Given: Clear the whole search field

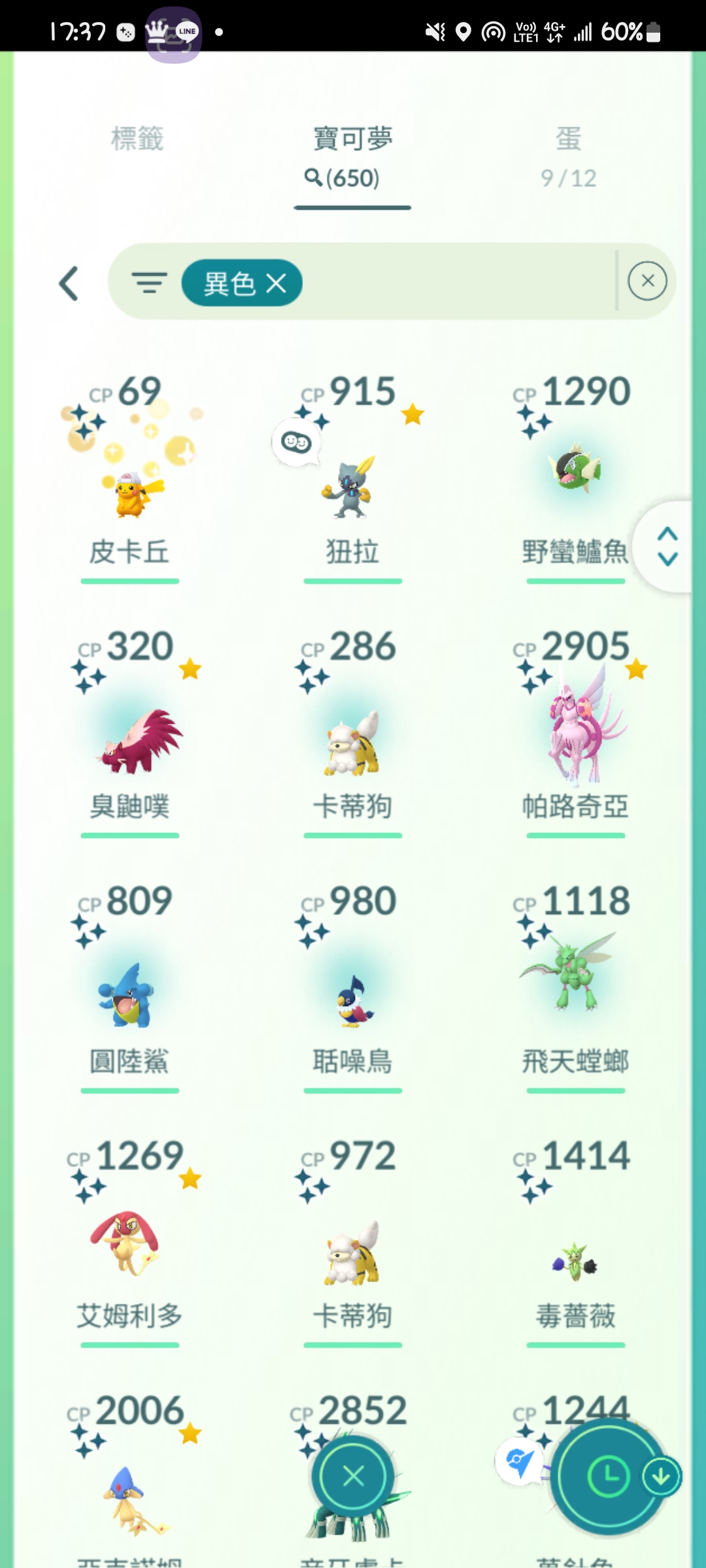Looking at the screenshot, I should [647, 281].
